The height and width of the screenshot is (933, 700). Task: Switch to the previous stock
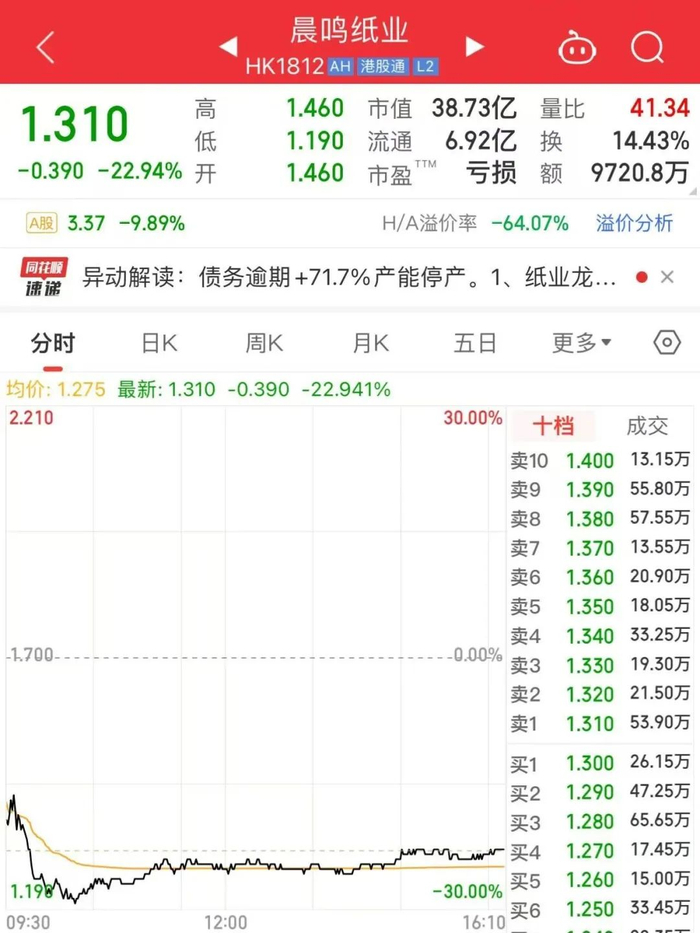(228, 46)
